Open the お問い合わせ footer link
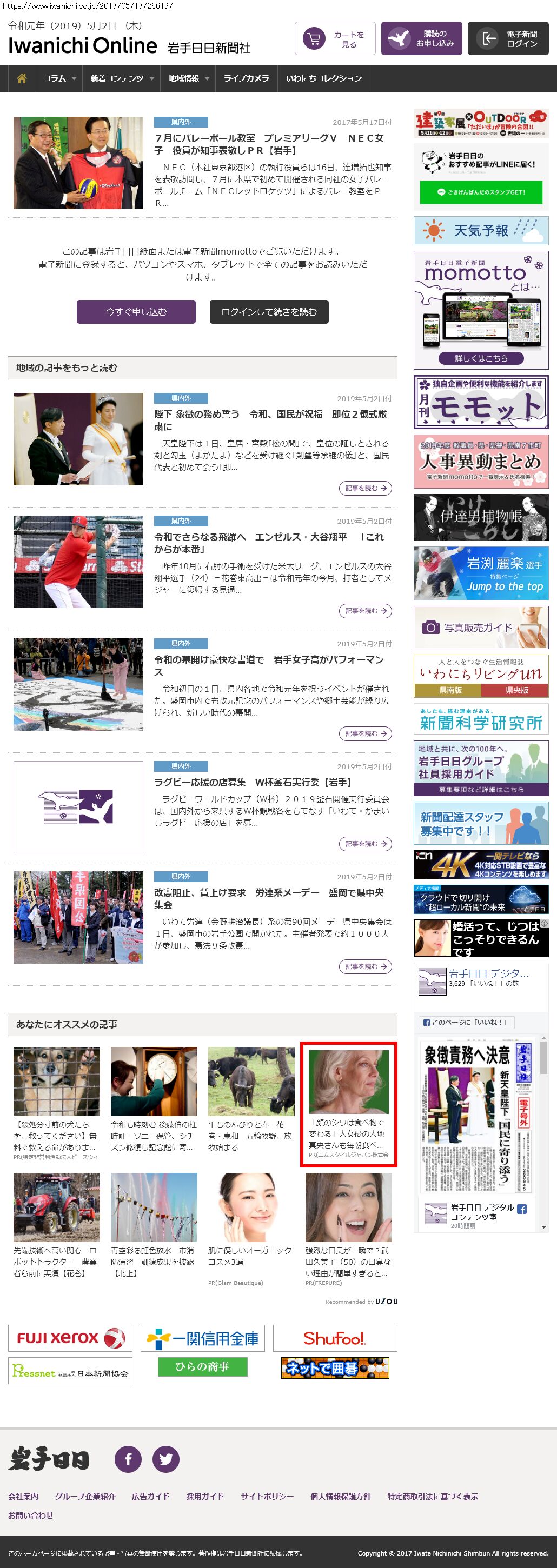The width and height of the screenshot is (557, 1568). pos(30,1515)
